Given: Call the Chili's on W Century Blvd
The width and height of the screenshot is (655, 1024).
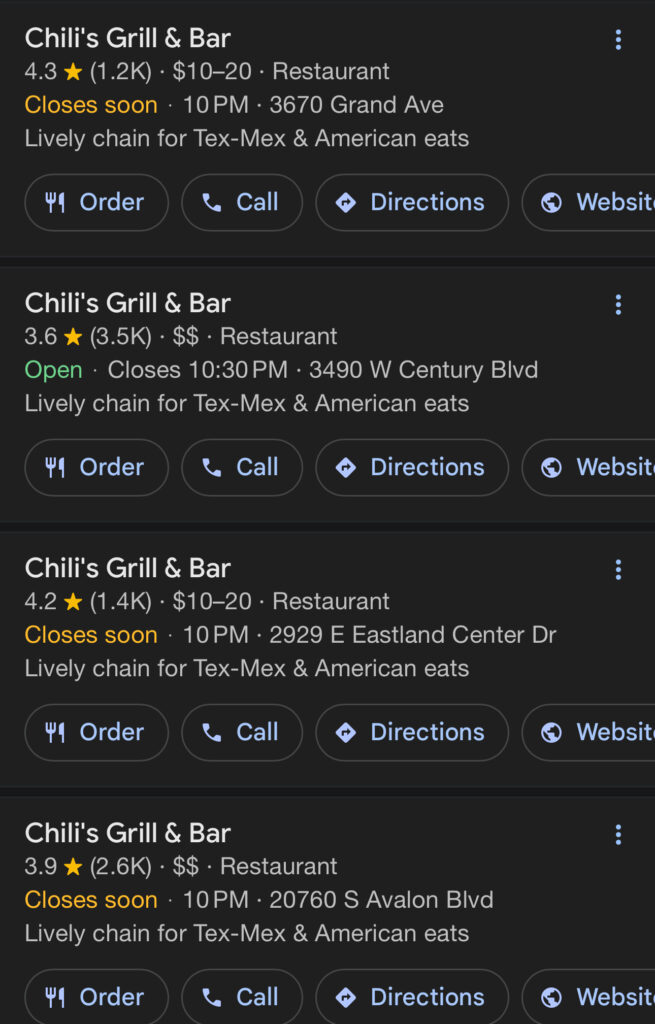Looking at the screenshot, I should tap(241, 467).
